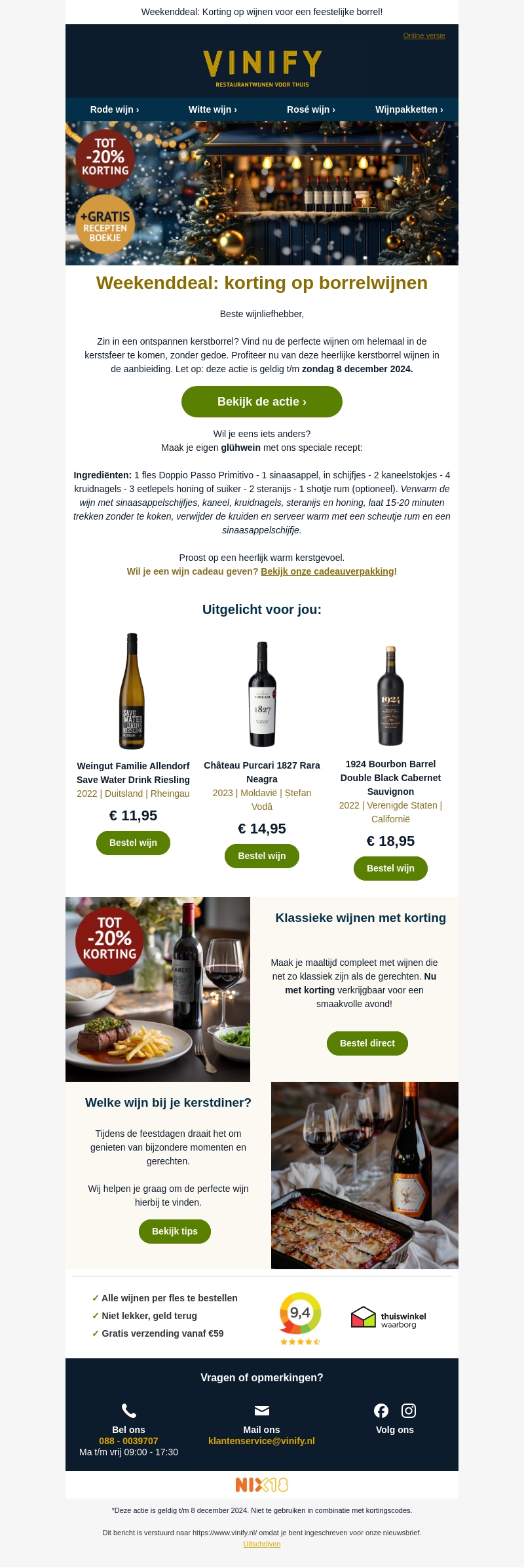Order the 1924 Bourbon Barrel Cabernet Sauvignon
The height and width of the screenshot is (1568, 524).
coord(390,868)
